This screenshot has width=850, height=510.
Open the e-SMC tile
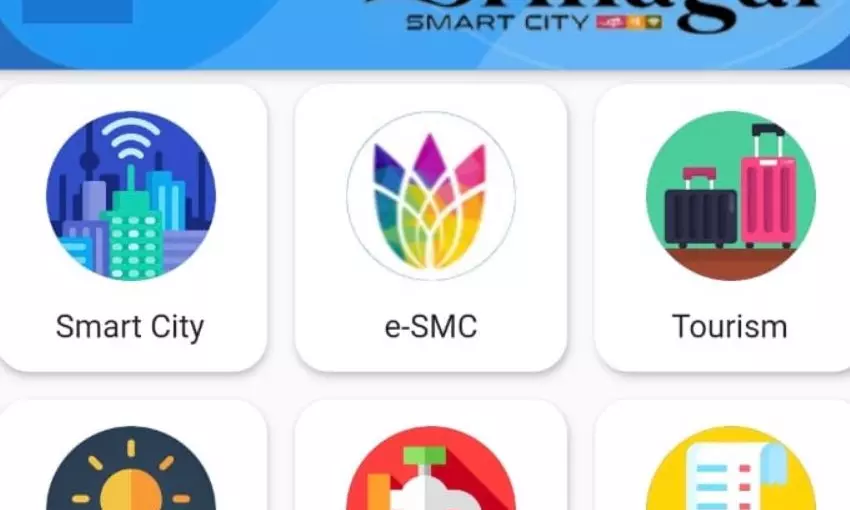[x=431, y=228]
